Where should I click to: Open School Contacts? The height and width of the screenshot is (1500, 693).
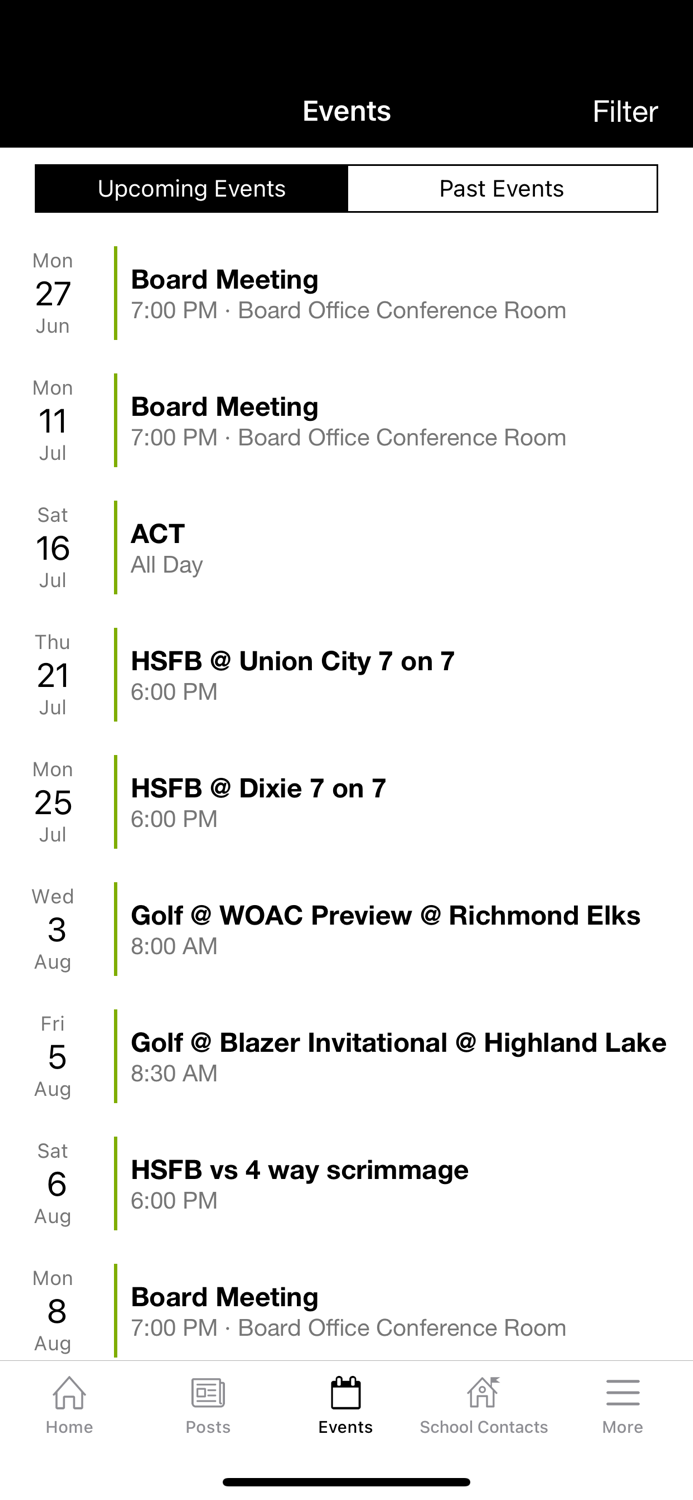coord(484,1405)
